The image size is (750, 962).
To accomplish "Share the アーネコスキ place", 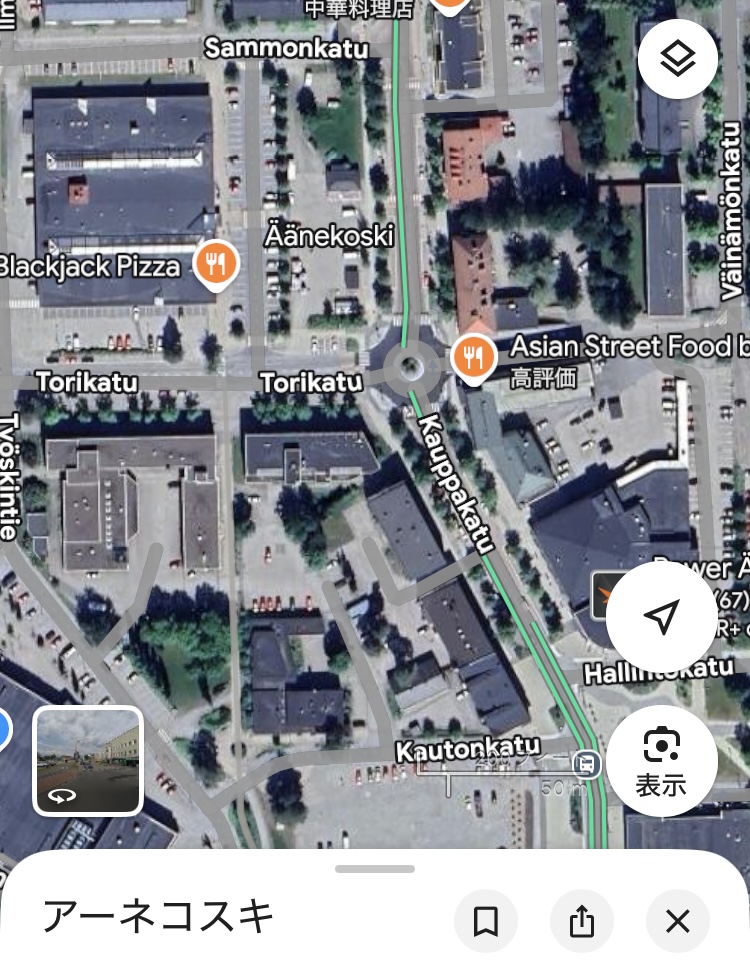I will [582, 921].
